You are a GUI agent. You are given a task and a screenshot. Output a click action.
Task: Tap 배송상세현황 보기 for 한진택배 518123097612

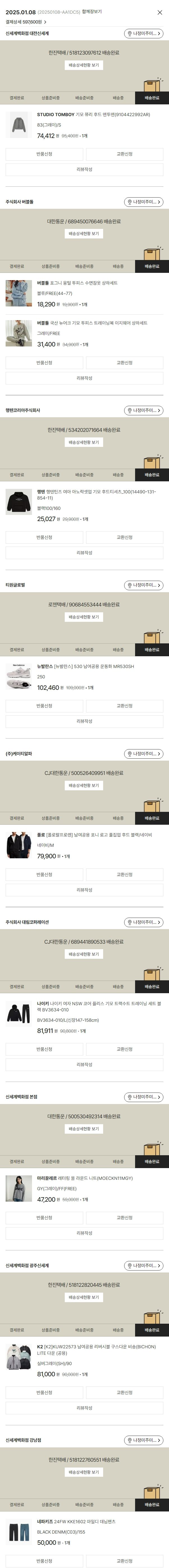tap(84, 65)
